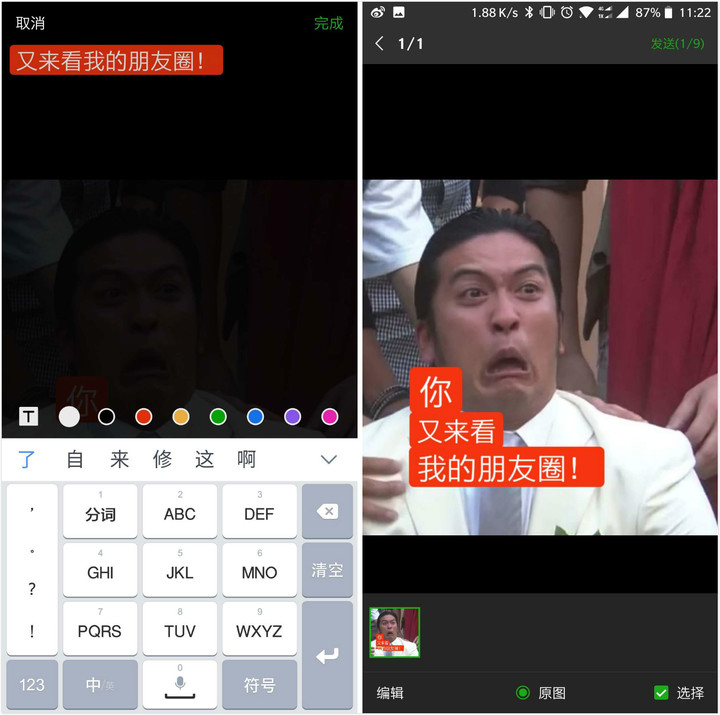The image size is (720, 715).
Task: Collapse the keyboard candidate bar chevron
Action: (328, 460)
